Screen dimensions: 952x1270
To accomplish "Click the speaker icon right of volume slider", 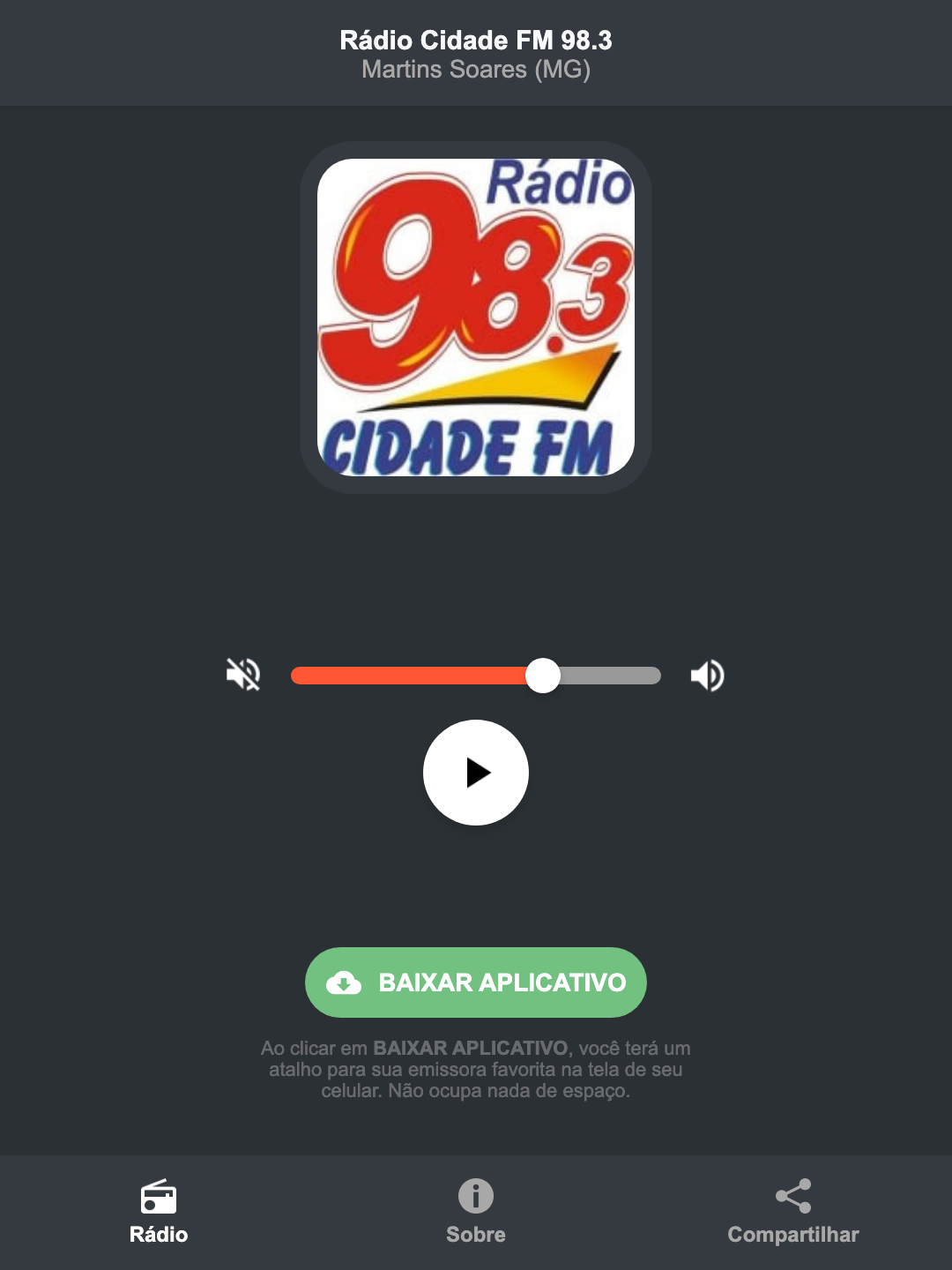I will [706, 676].
